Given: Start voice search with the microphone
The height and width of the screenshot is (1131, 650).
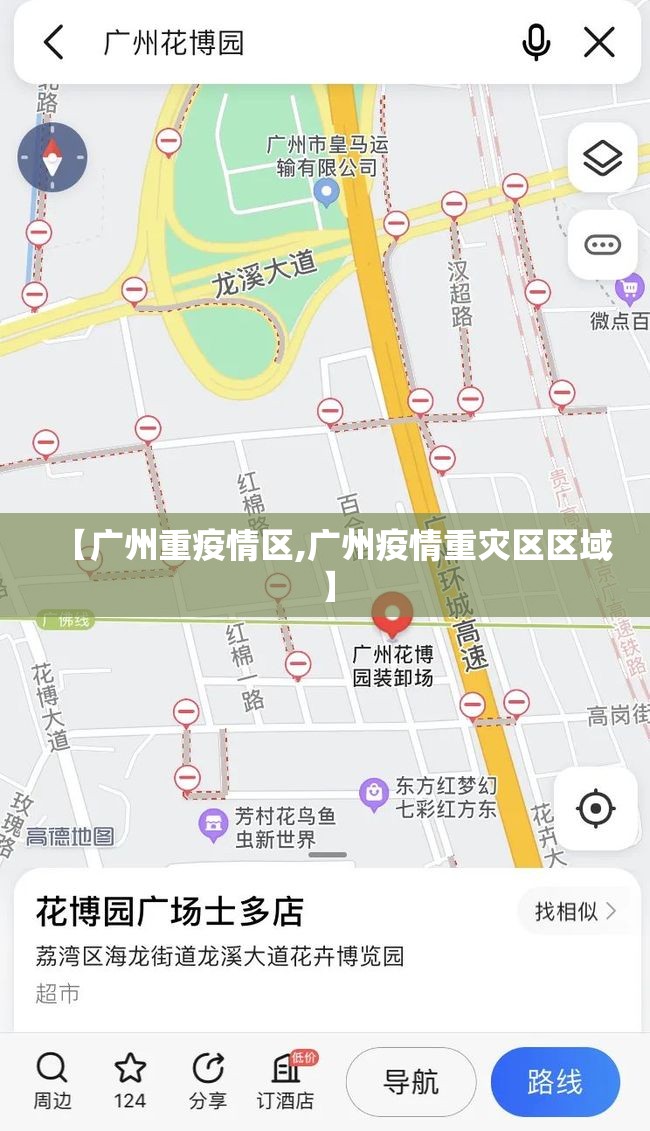Looking at the screenshot, I should [x=536, y=43].
